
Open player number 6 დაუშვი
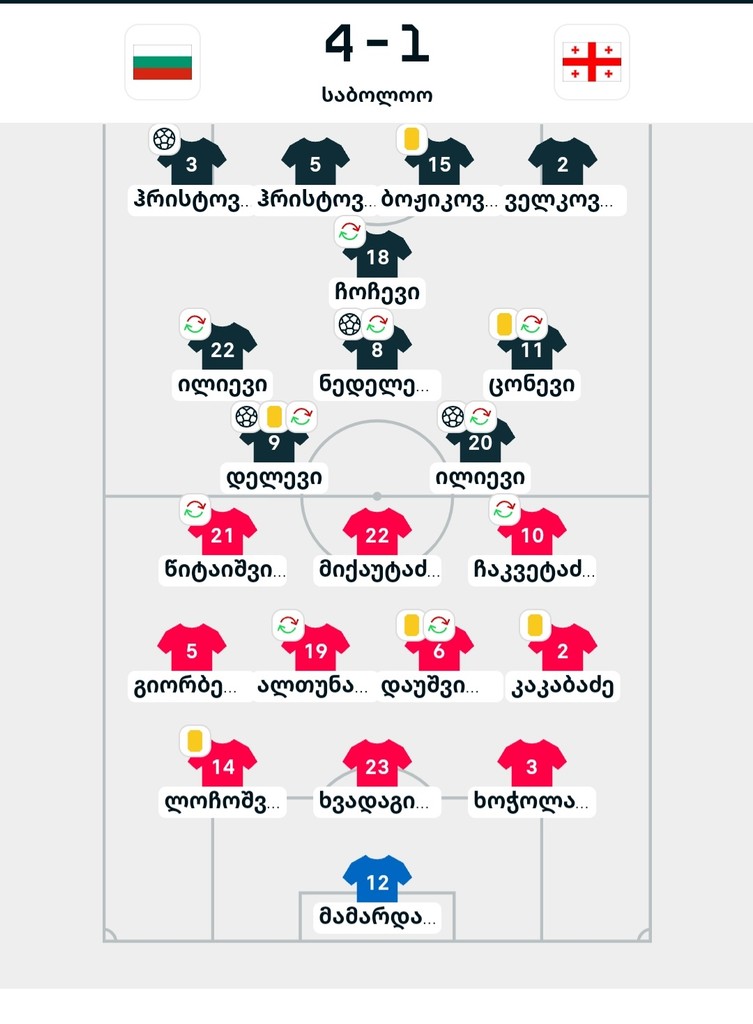439,651
